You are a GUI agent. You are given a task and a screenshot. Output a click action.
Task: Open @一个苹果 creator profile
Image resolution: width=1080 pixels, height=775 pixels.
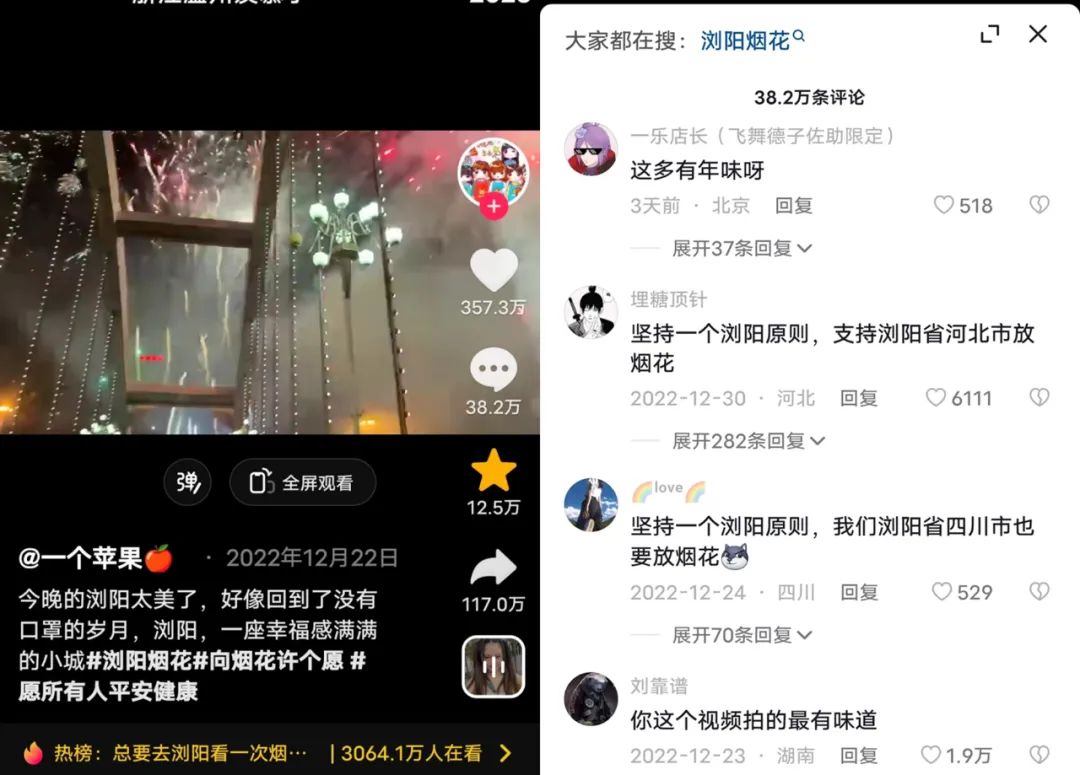coord(95,558)
